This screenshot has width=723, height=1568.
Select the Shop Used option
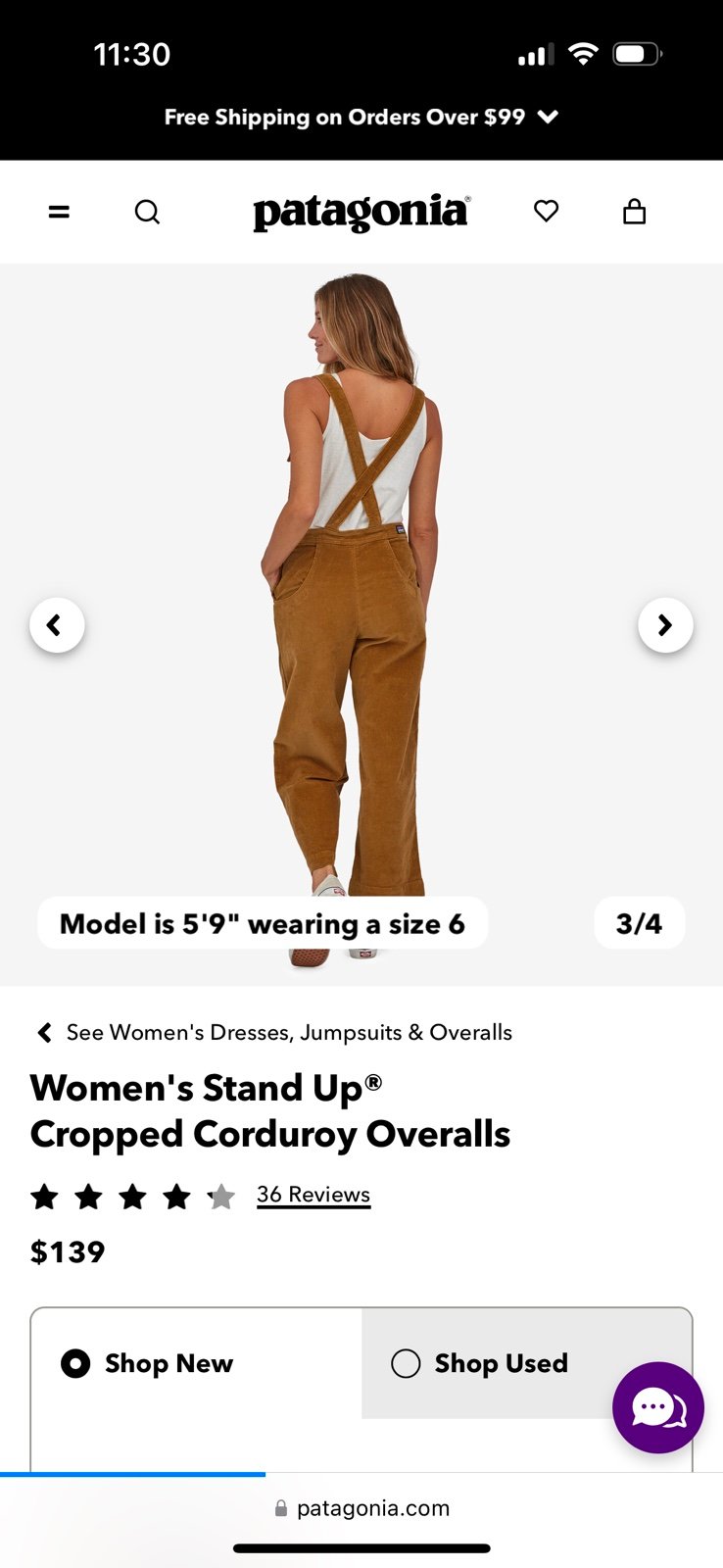click(x=480, y=1363)
